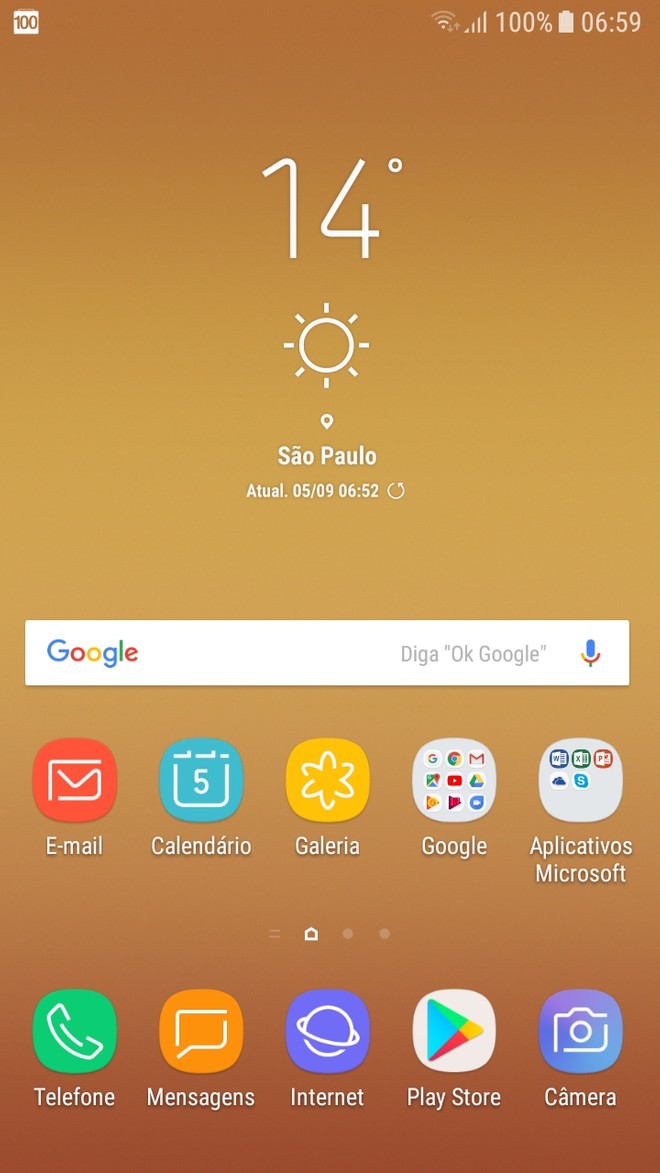
Task: Open the Mensagens app
Action: (x=201, y=1032)
